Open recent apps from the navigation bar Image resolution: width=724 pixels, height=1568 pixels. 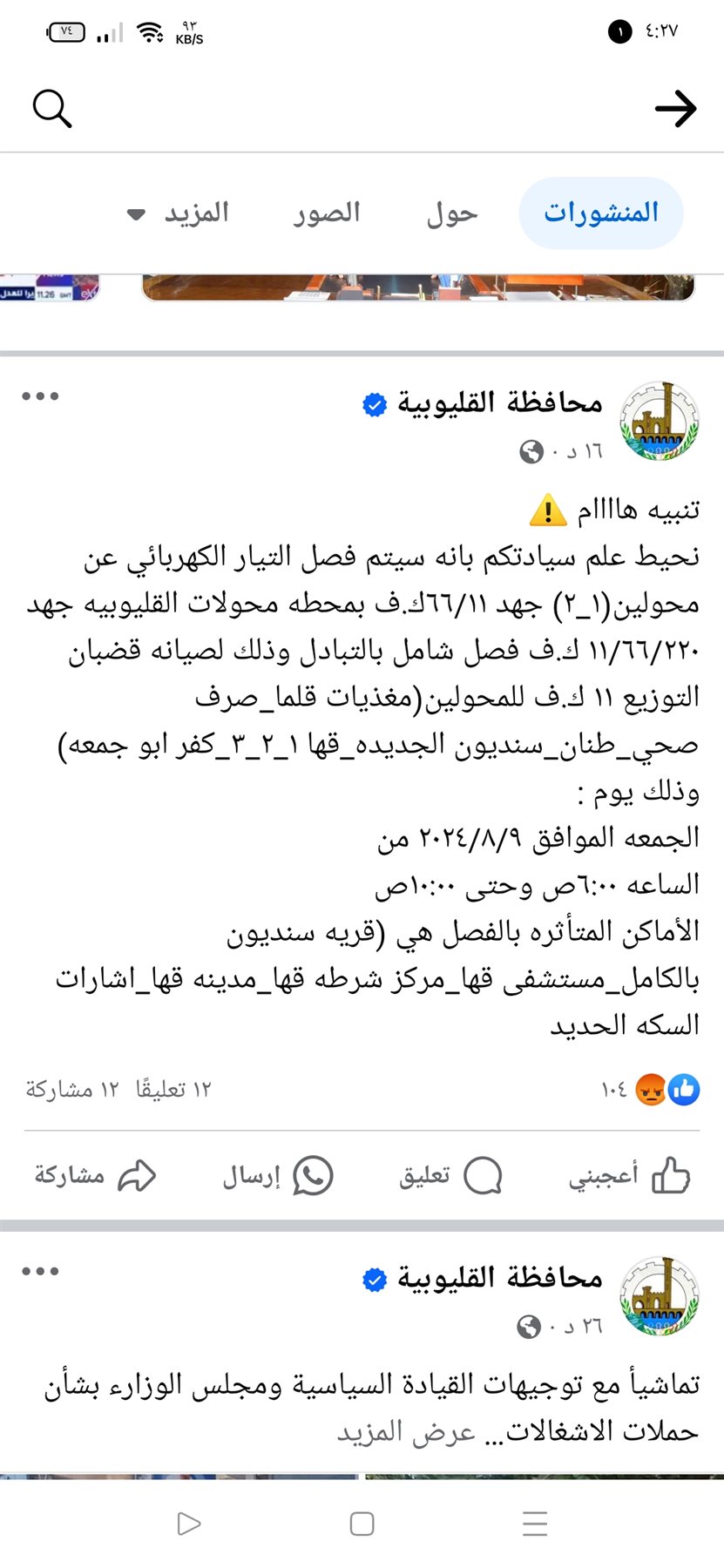point(534,1524)
